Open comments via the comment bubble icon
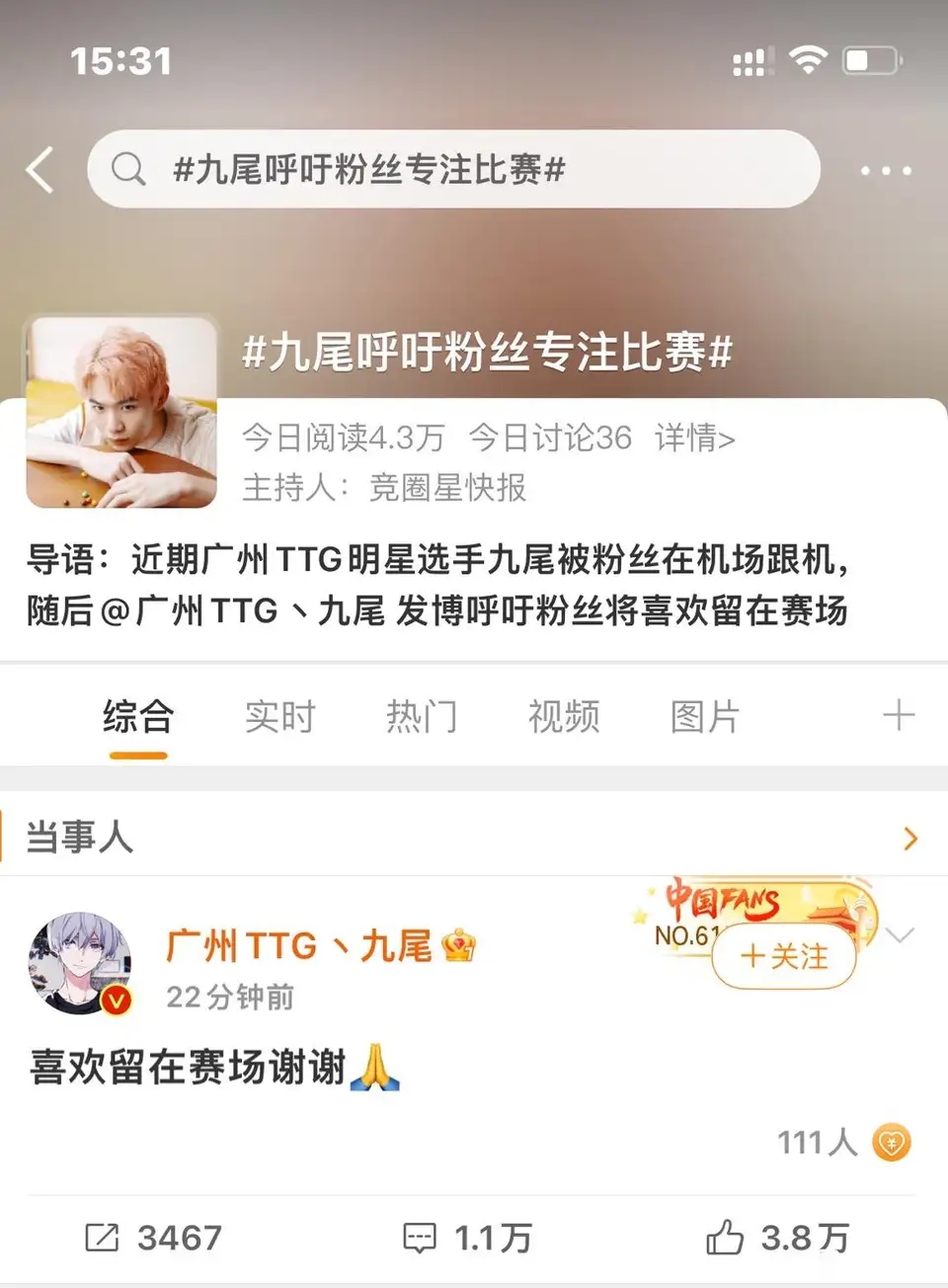This screenshot has height=1288, width=948. (x=421, y=1237)
